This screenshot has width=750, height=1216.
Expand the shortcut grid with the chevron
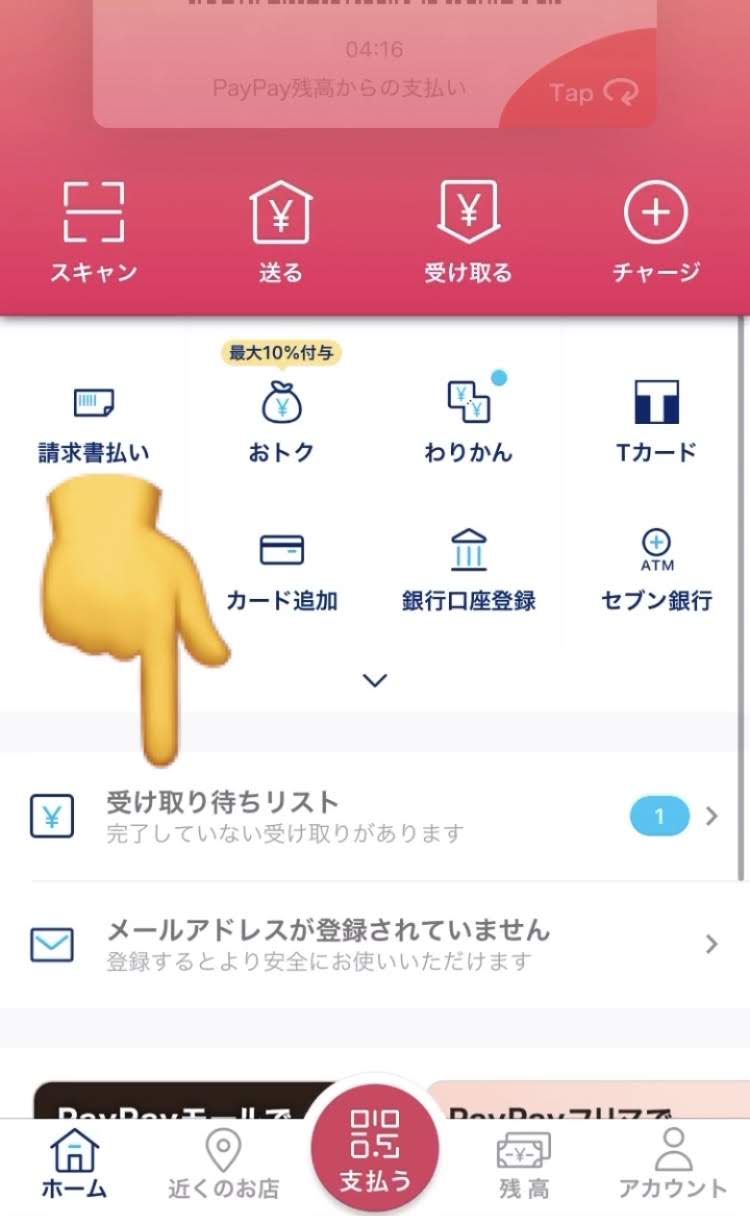click(375, 680)
